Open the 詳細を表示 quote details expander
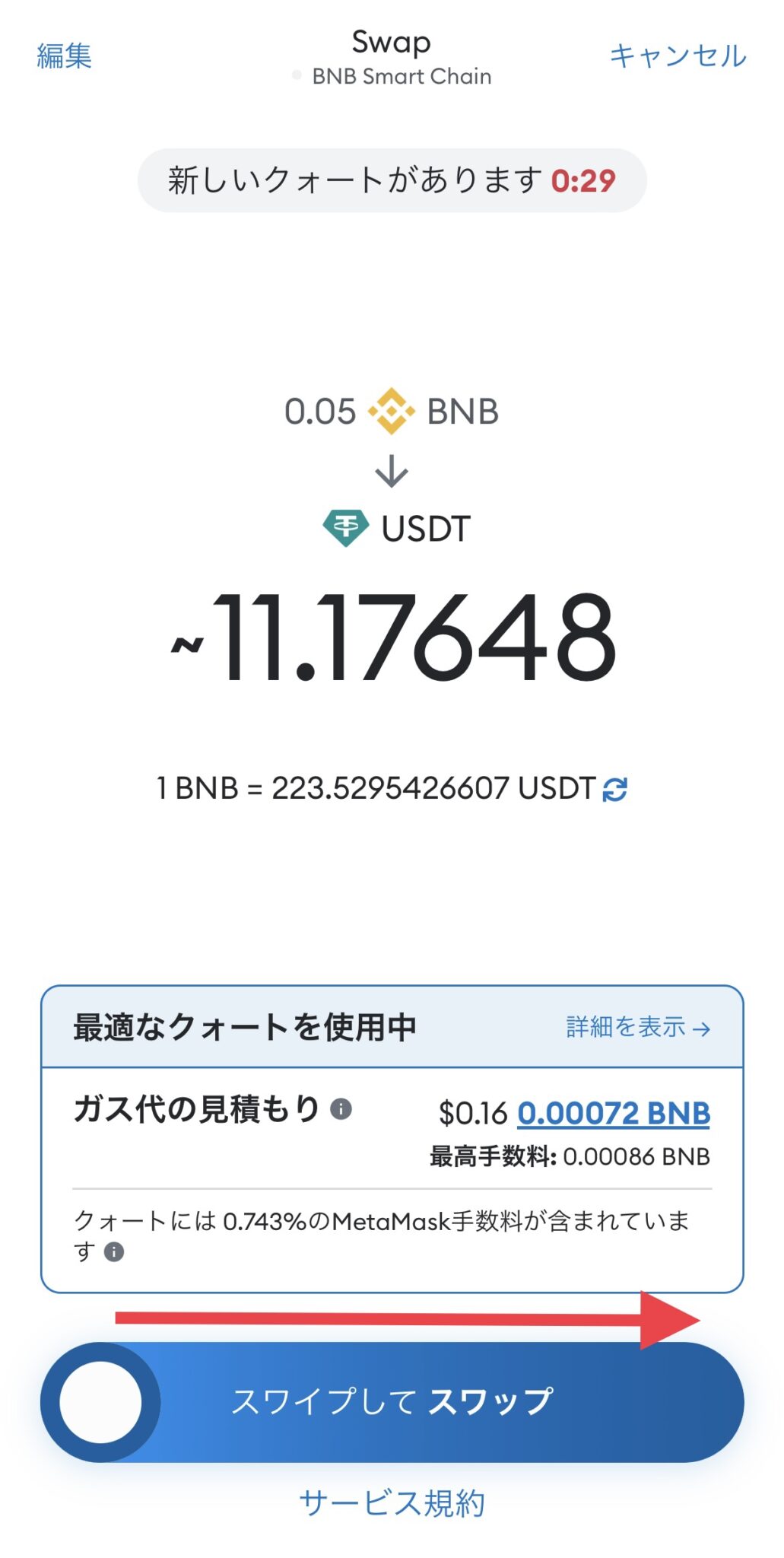The image size is (784, 1558). [x=637, y=1027]
